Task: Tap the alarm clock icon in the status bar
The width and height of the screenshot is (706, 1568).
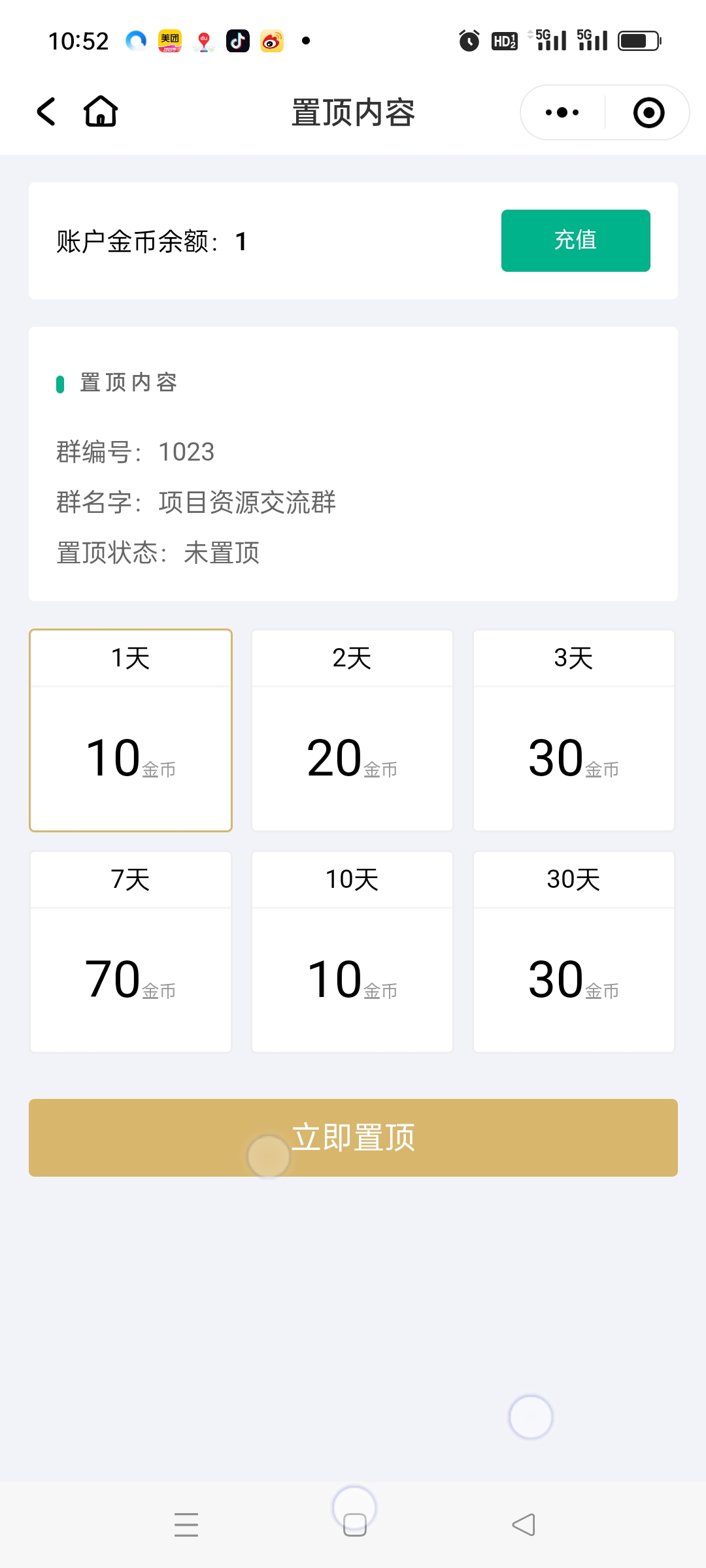Action: [x=469, y=39]
